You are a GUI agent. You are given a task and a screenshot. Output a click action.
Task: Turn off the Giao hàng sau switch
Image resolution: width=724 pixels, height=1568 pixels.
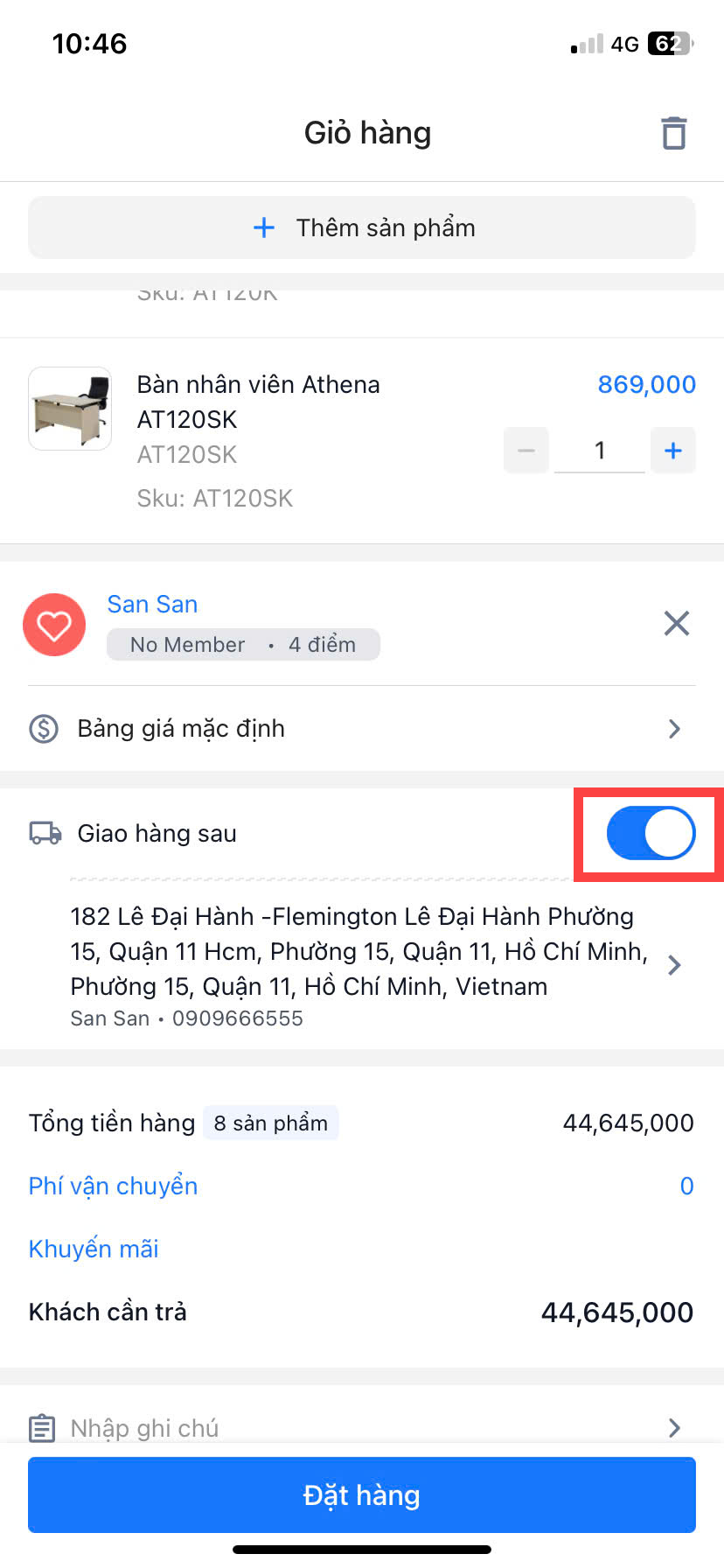(651, 833)
